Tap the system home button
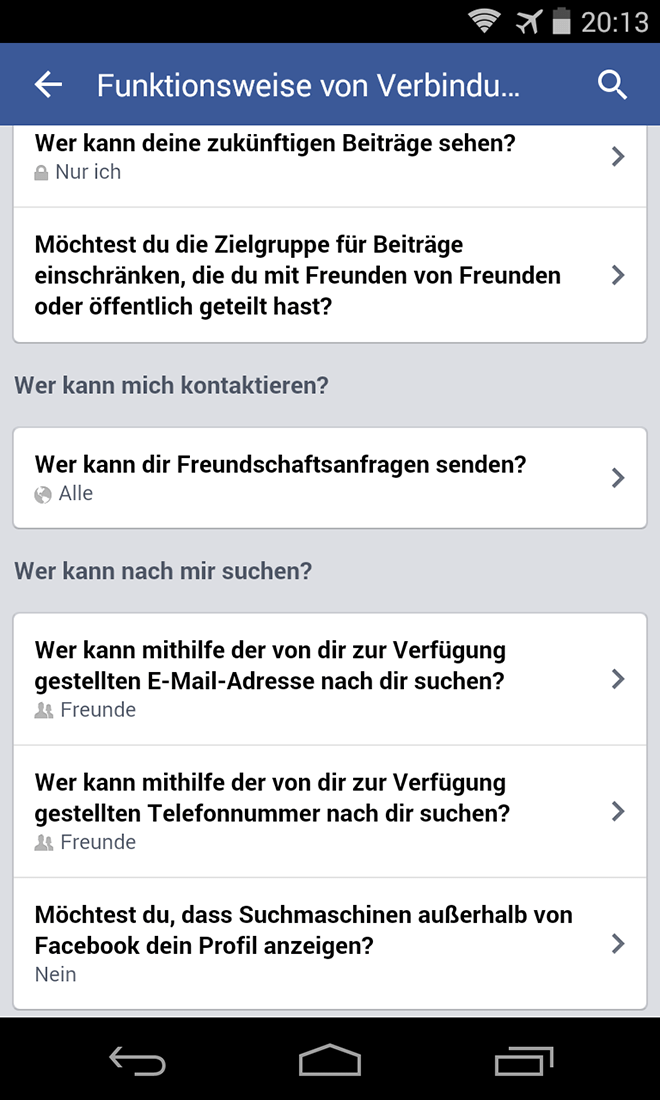 330,1060
